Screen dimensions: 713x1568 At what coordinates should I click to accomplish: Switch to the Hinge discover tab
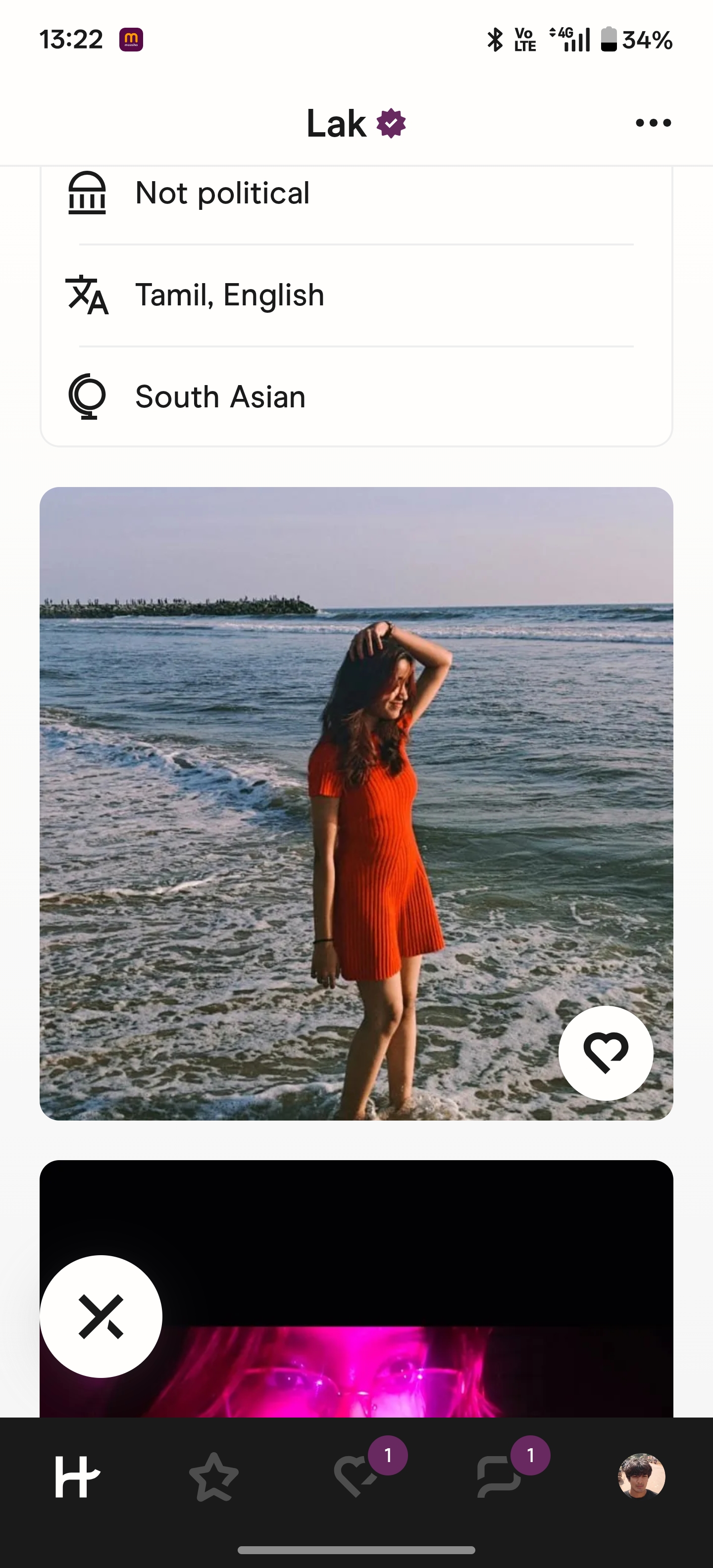[77, 1476]
